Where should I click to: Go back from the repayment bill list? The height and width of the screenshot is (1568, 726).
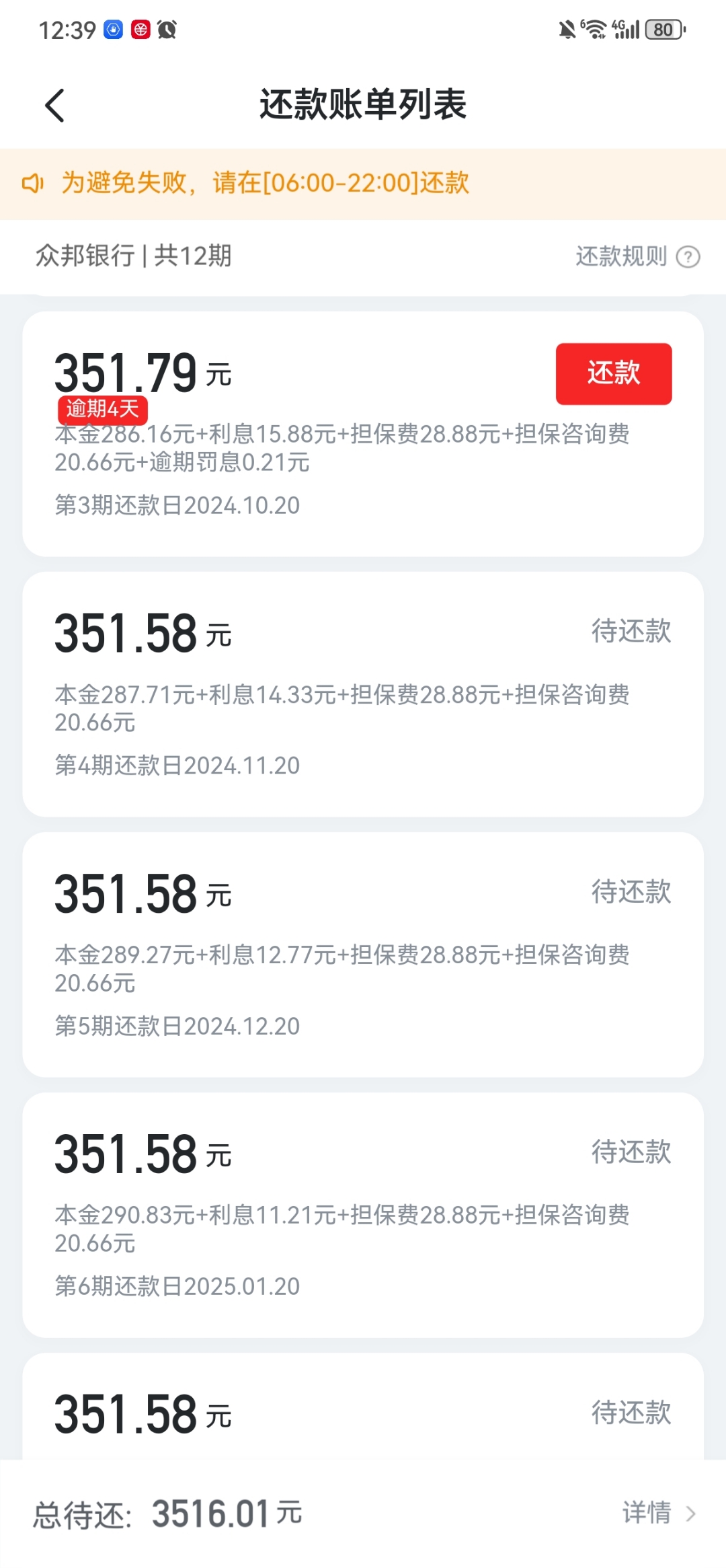click(55, 106)
